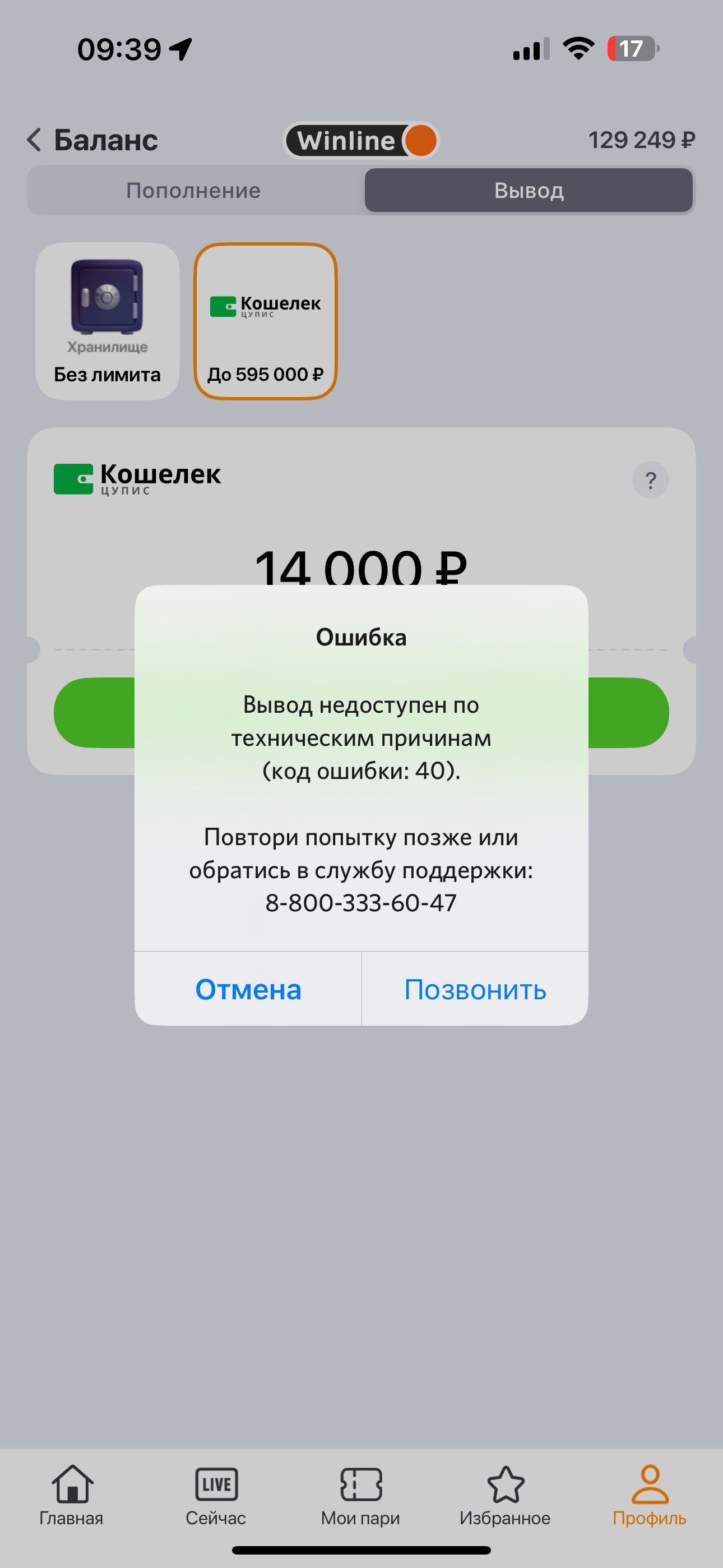Switch to the Пополнение tab
This screenshot has height=1568, width=723.
(x=193, y=191)
